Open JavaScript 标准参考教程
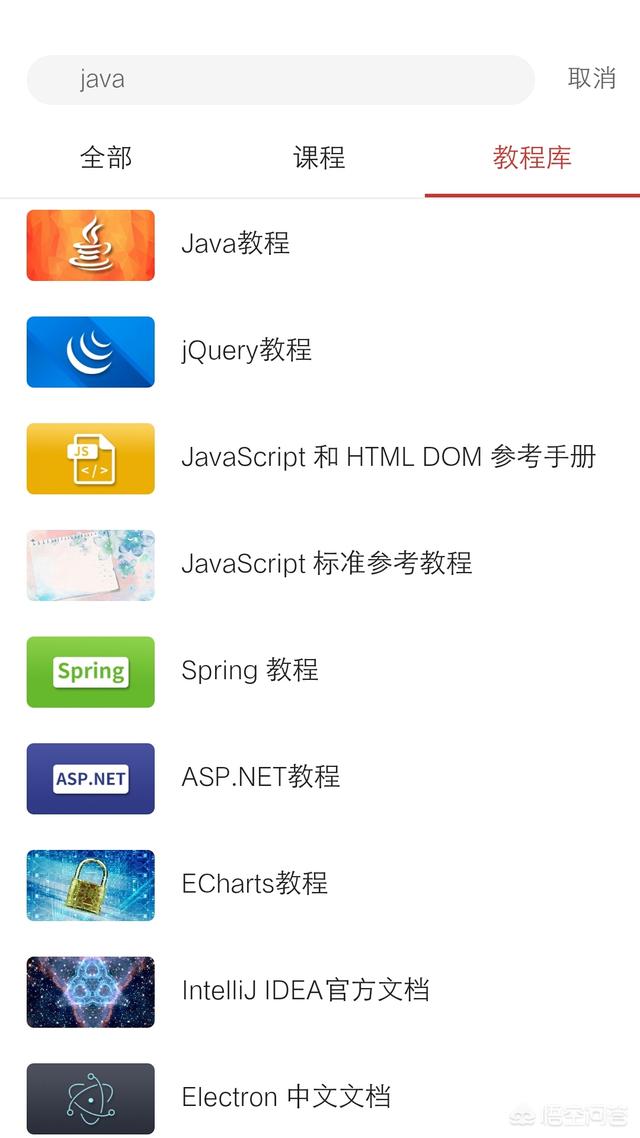Image resolution: width=640 pixels, height=1138 pixels. coord(320,565)
